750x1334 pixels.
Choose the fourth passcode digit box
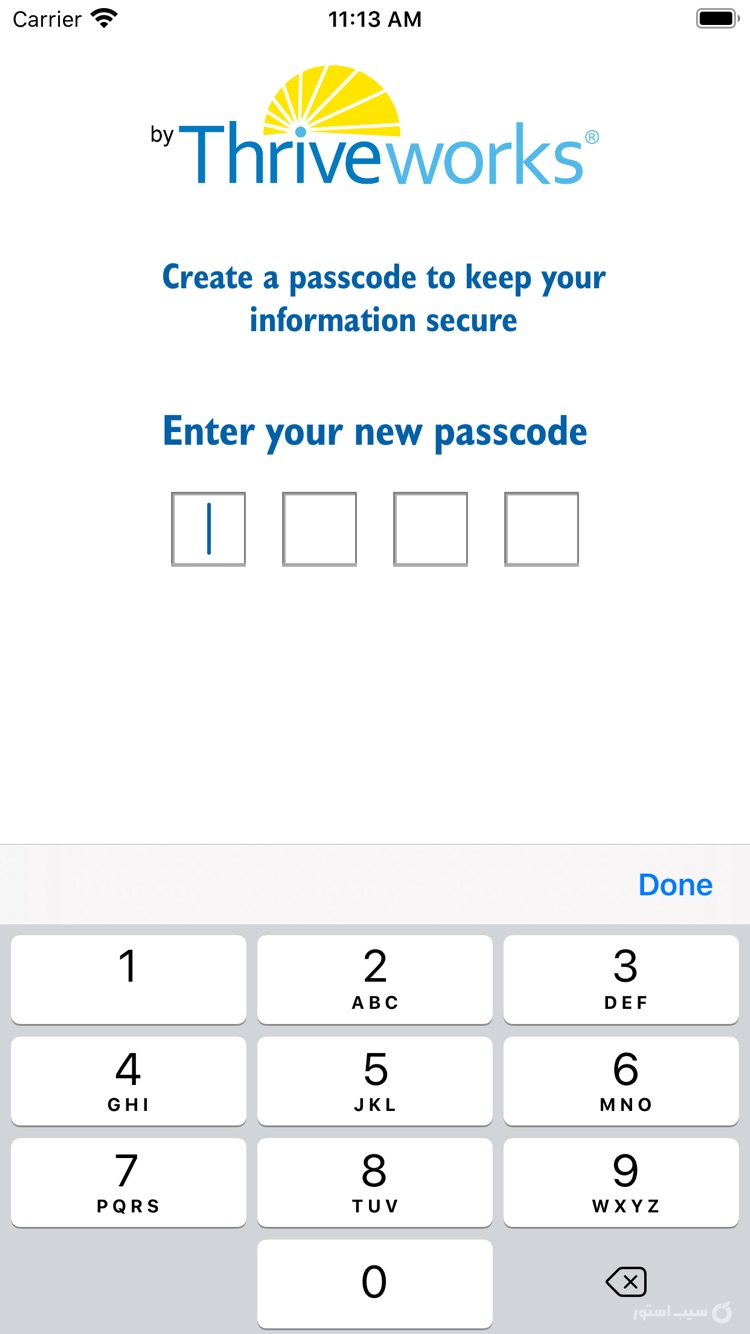tap(541, 529)
